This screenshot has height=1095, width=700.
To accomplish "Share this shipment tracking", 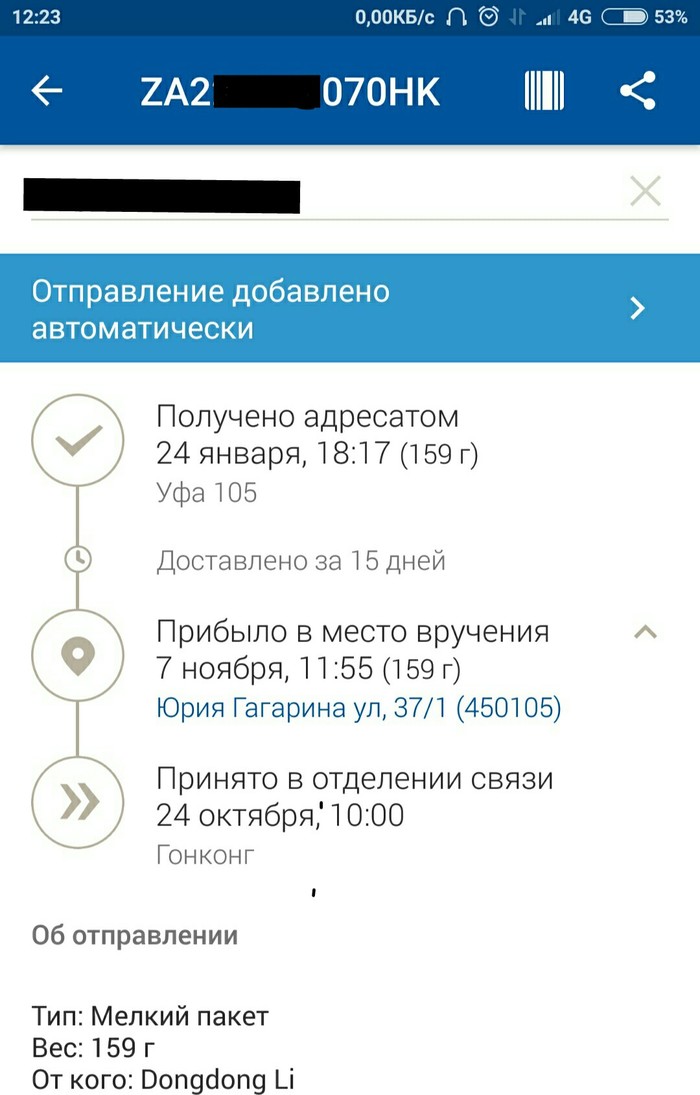I will pyautogui.click(x=637, y=91).
